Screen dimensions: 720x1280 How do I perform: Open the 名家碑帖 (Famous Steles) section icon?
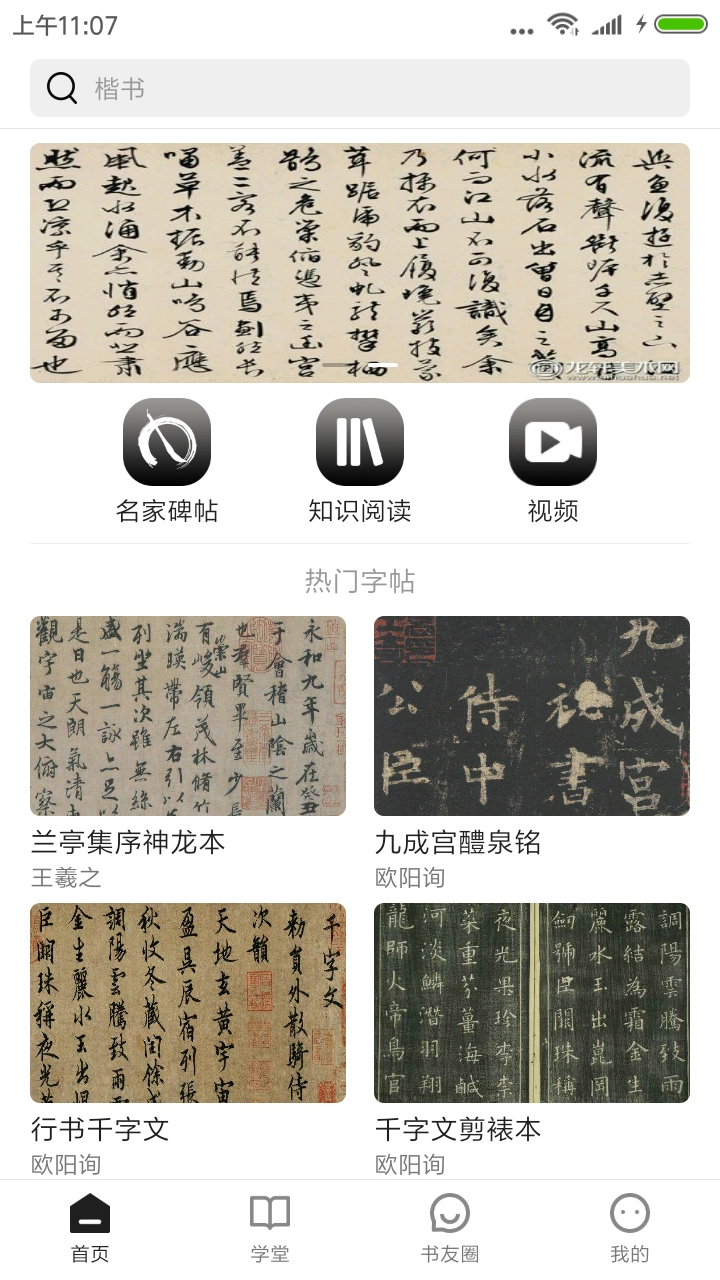(x=165, y=441)
